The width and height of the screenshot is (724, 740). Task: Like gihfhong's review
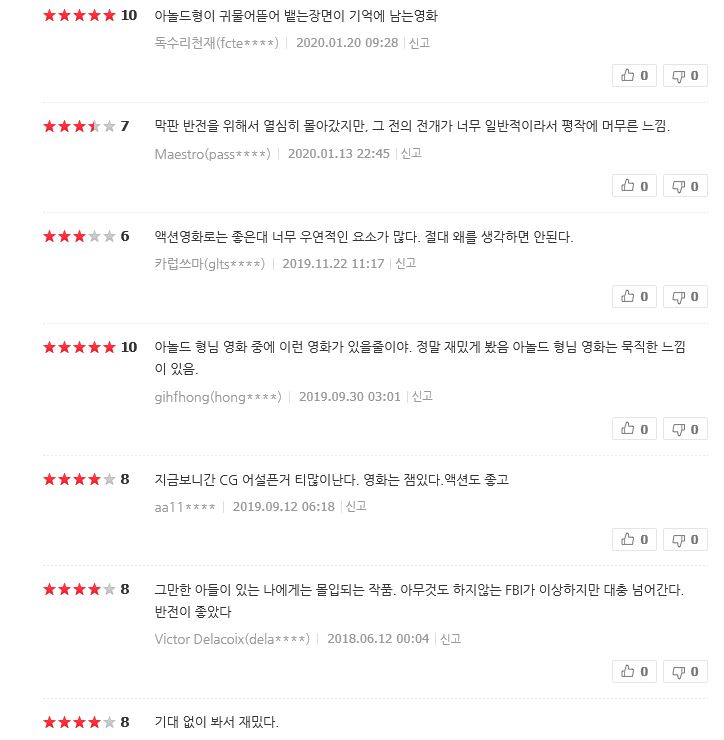[x=635, y=429]
